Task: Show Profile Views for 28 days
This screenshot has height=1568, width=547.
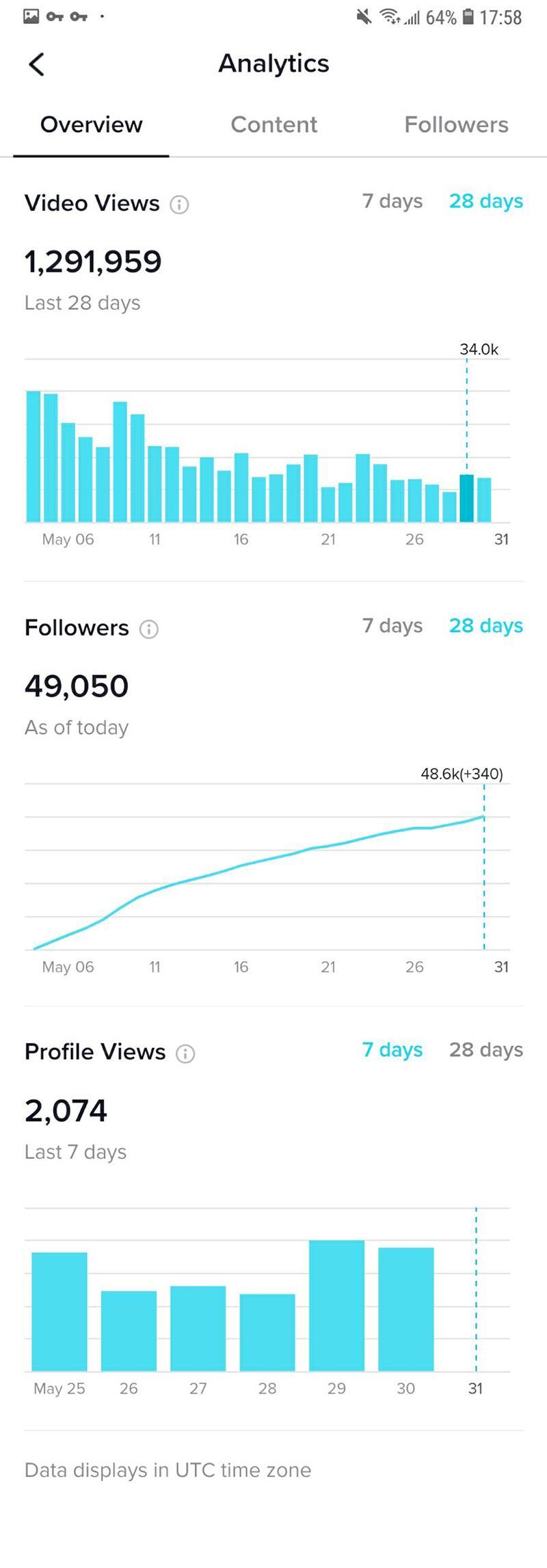Action: click(x=485, y=1050)
